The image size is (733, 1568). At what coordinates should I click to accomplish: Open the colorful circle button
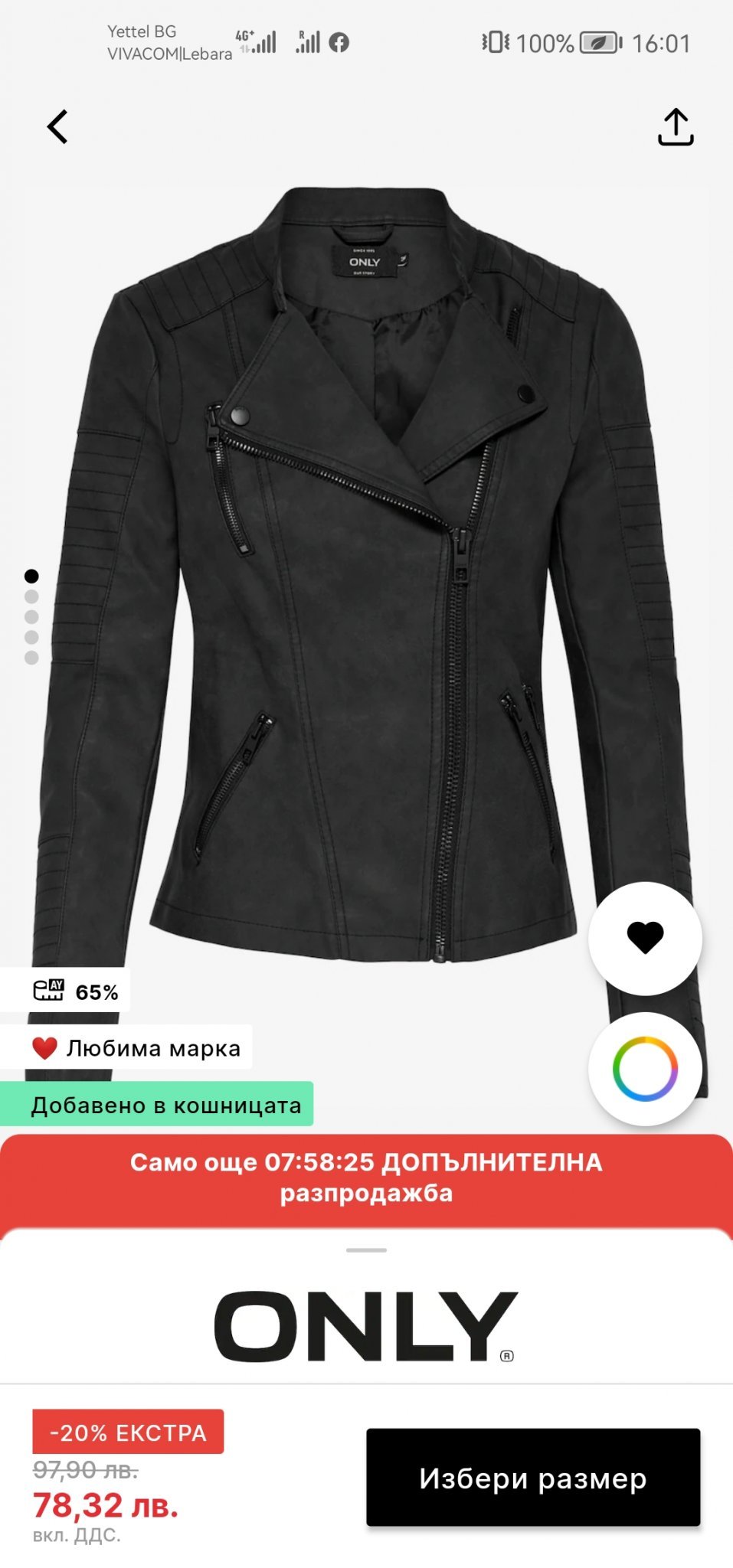pos(645,1069)
